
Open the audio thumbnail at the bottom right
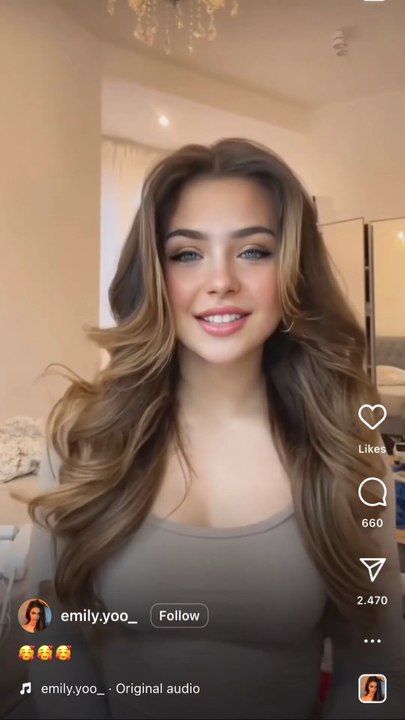[x=372, y=689]
